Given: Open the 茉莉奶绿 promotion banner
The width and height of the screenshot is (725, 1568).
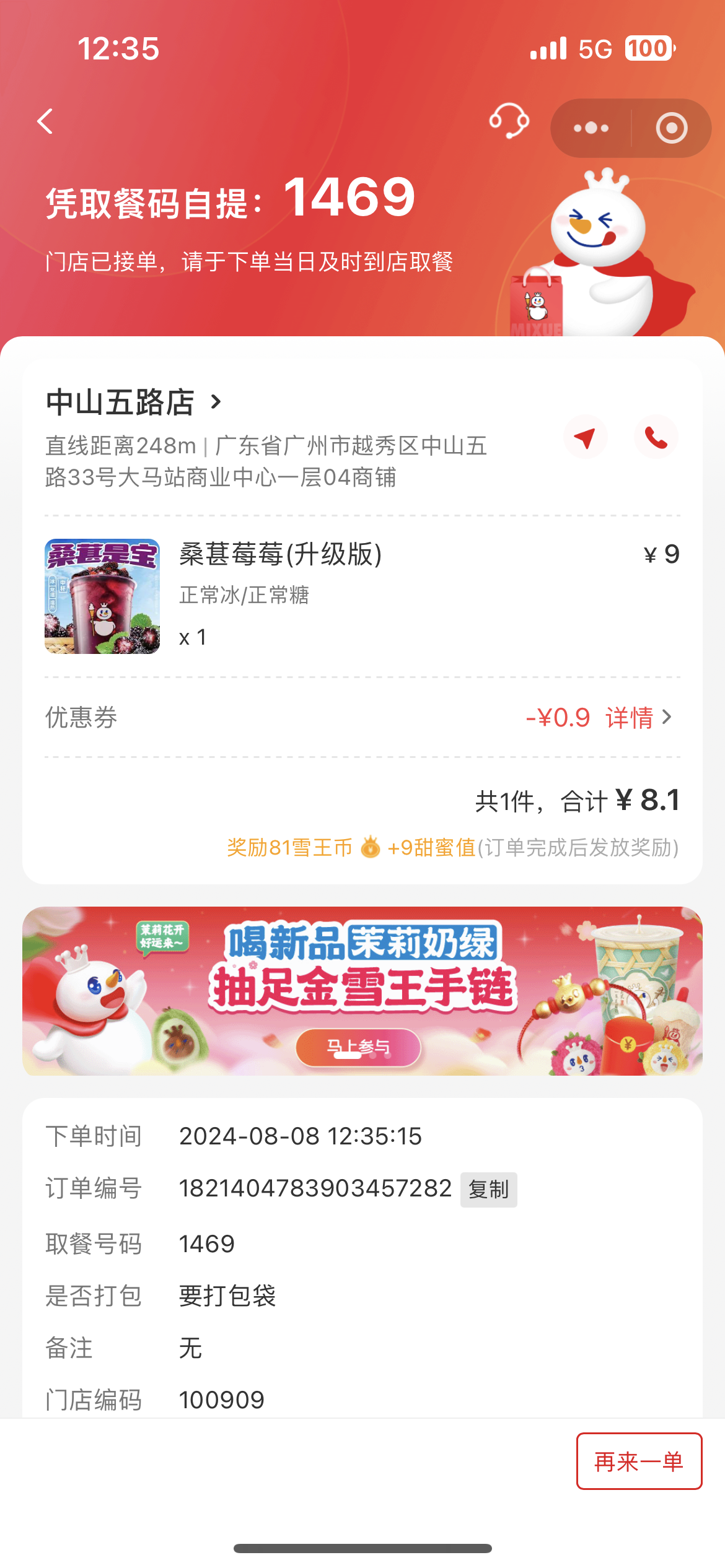Looking at the screenshot, I should [362, 991].
